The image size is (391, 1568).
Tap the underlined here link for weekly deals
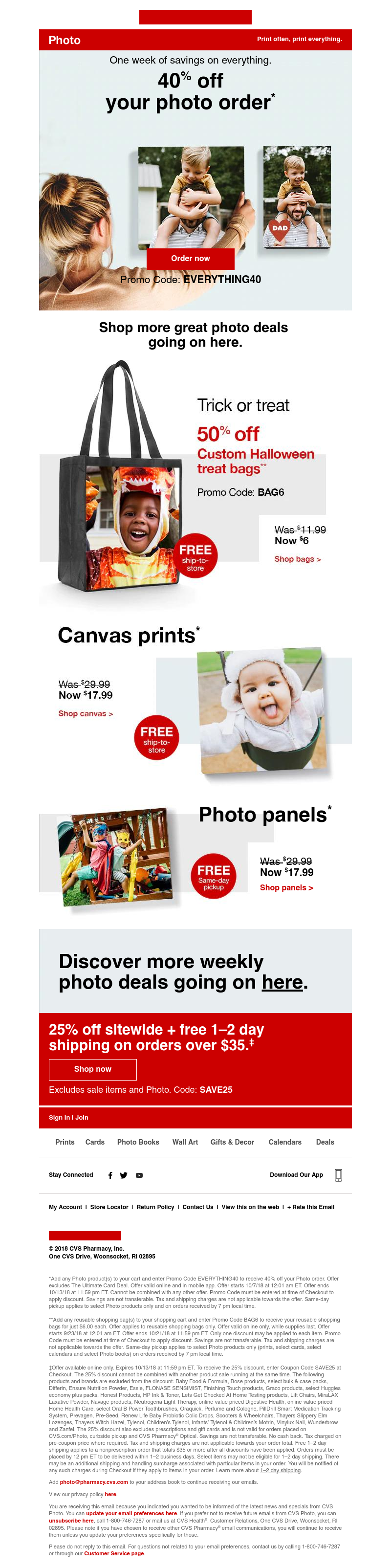point(282,982)
